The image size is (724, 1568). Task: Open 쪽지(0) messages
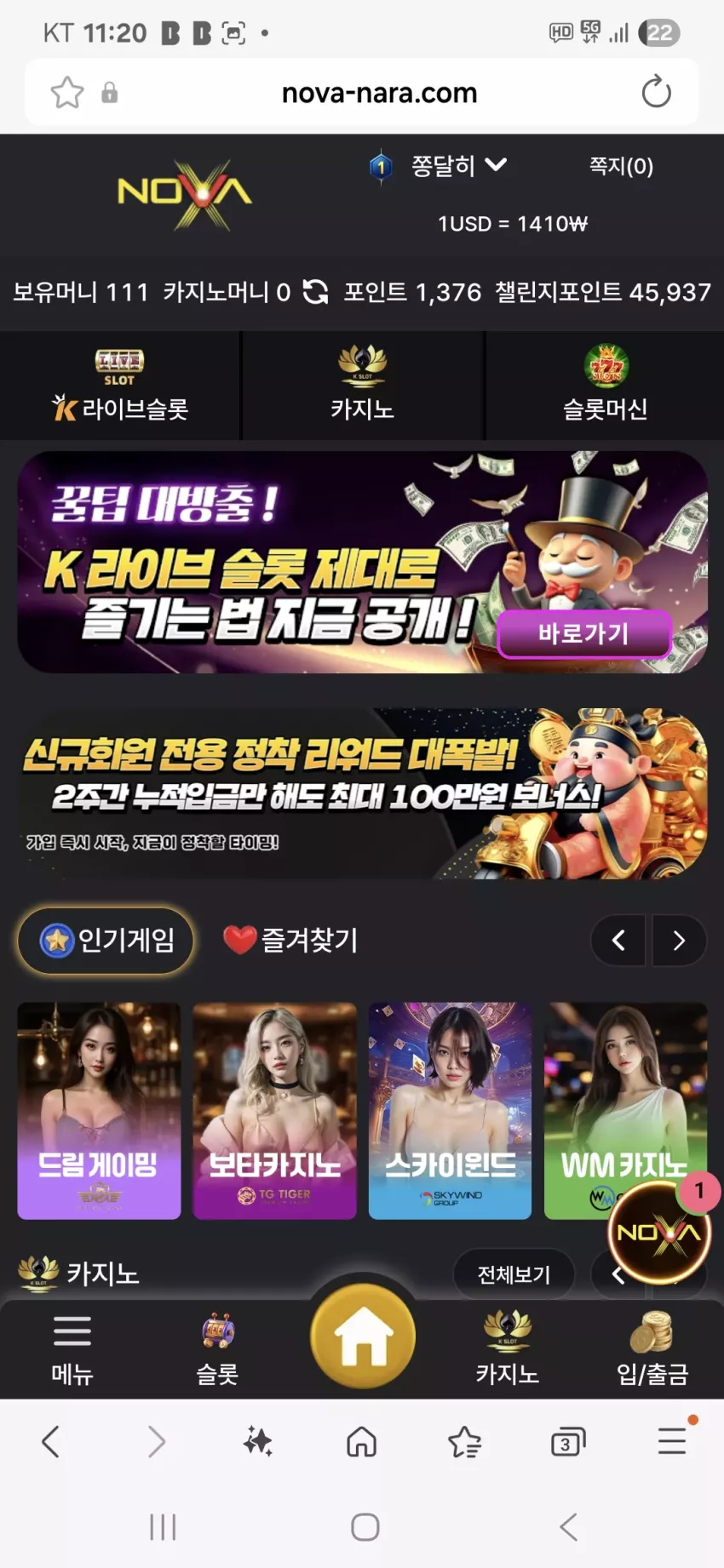pos(621,165)
